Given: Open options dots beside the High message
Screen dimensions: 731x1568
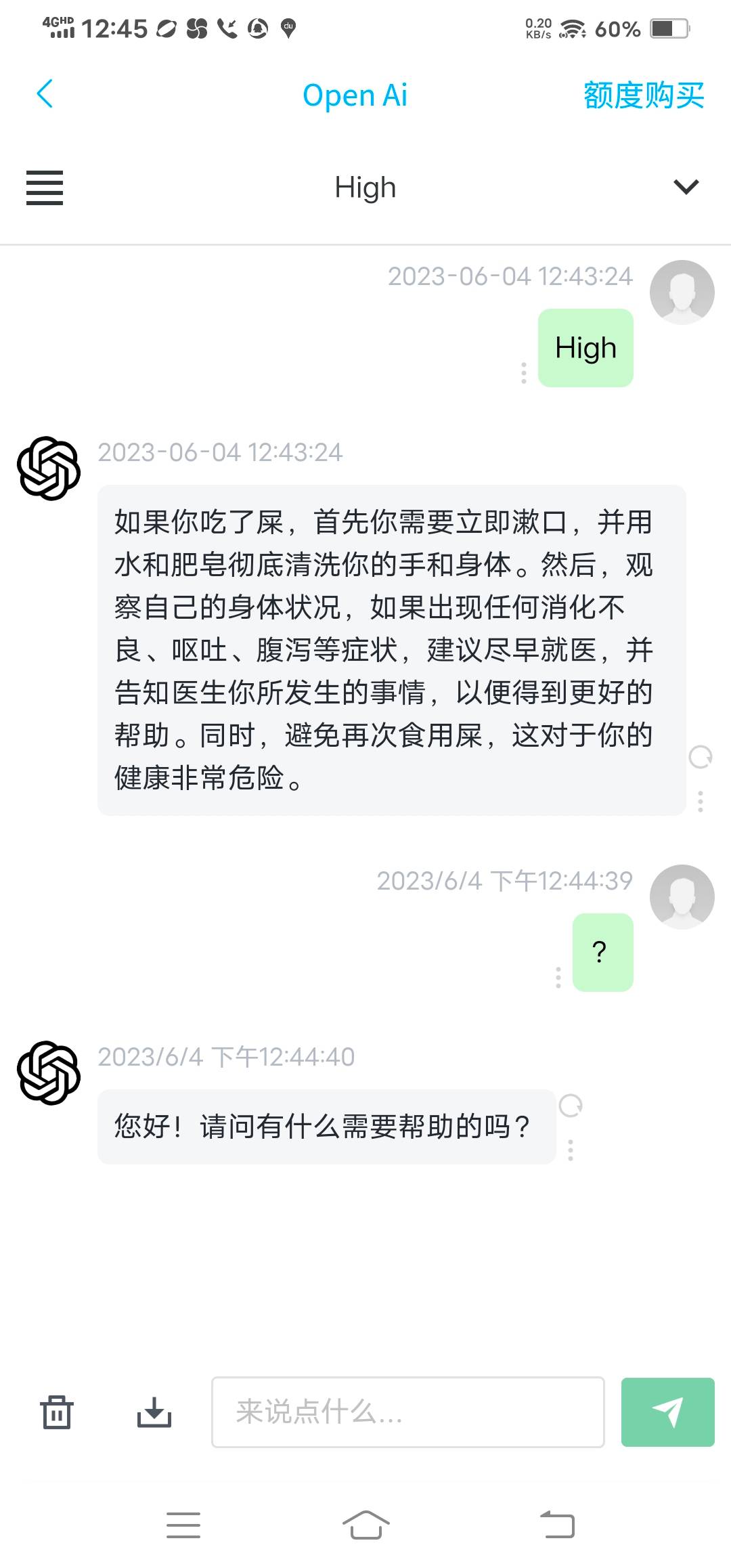Looking at the screenshot, I should (523, 372).
